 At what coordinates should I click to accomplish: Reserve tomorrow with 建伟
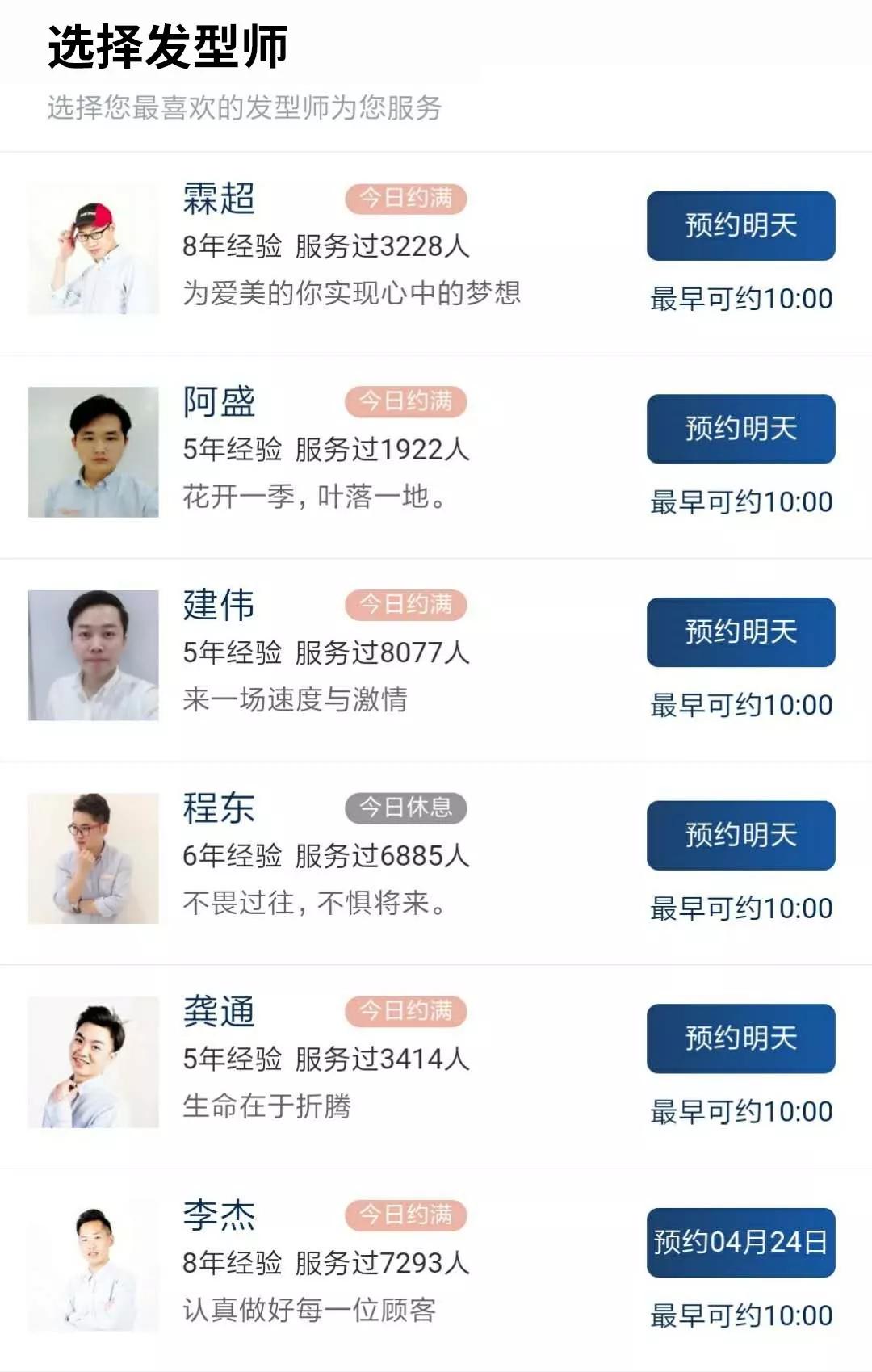coord(740,632)
